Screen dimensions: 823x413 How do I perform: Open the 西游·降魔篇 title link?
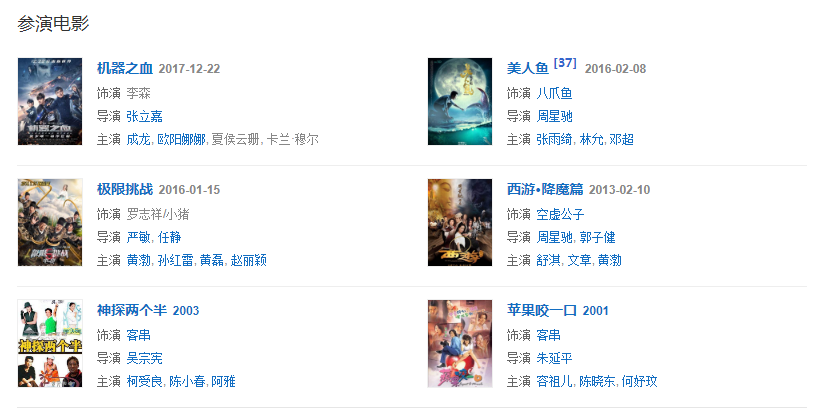(x=545, y=190)
